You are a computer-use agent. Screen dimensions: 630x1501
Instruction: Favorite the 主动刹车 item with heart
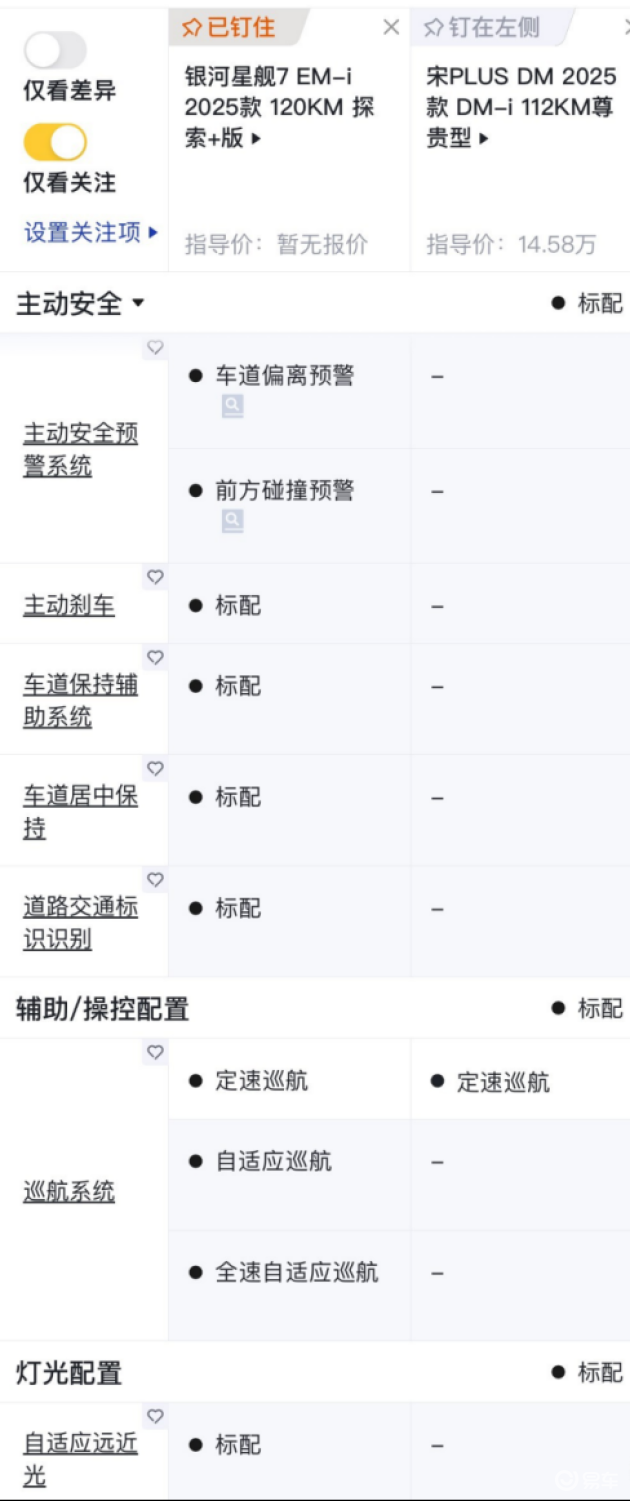(x=155, y=577)
